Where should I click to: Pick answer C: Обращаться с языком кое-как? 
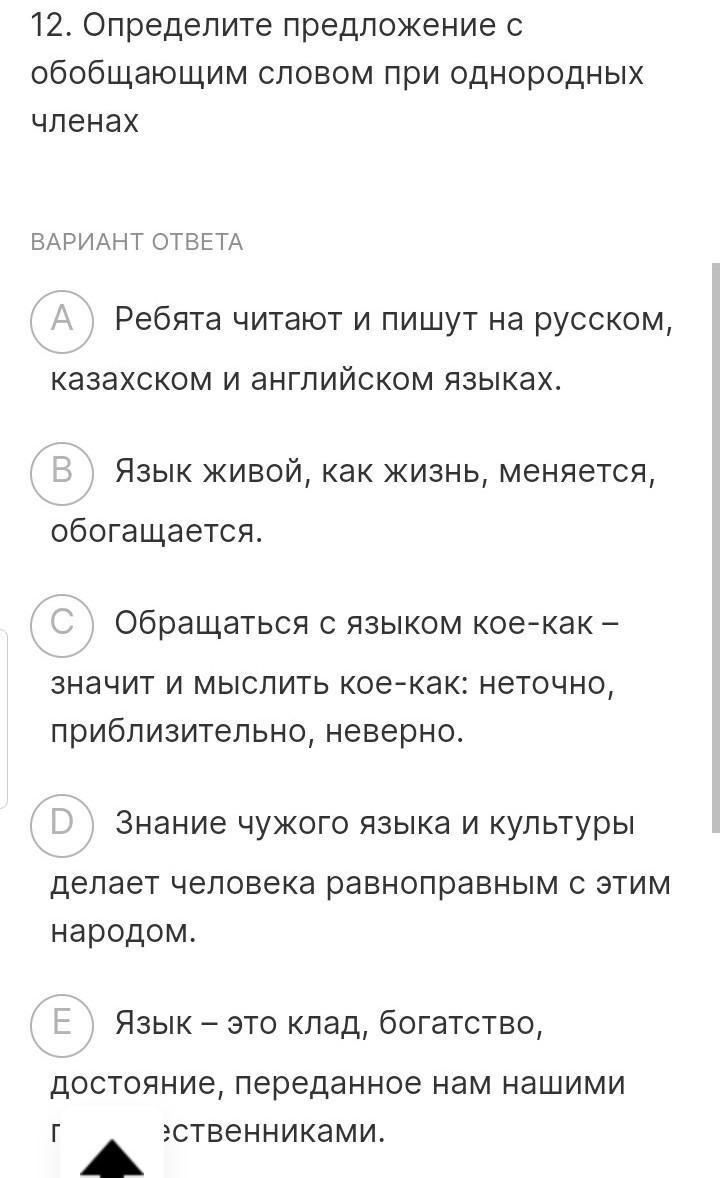point(62,622)
